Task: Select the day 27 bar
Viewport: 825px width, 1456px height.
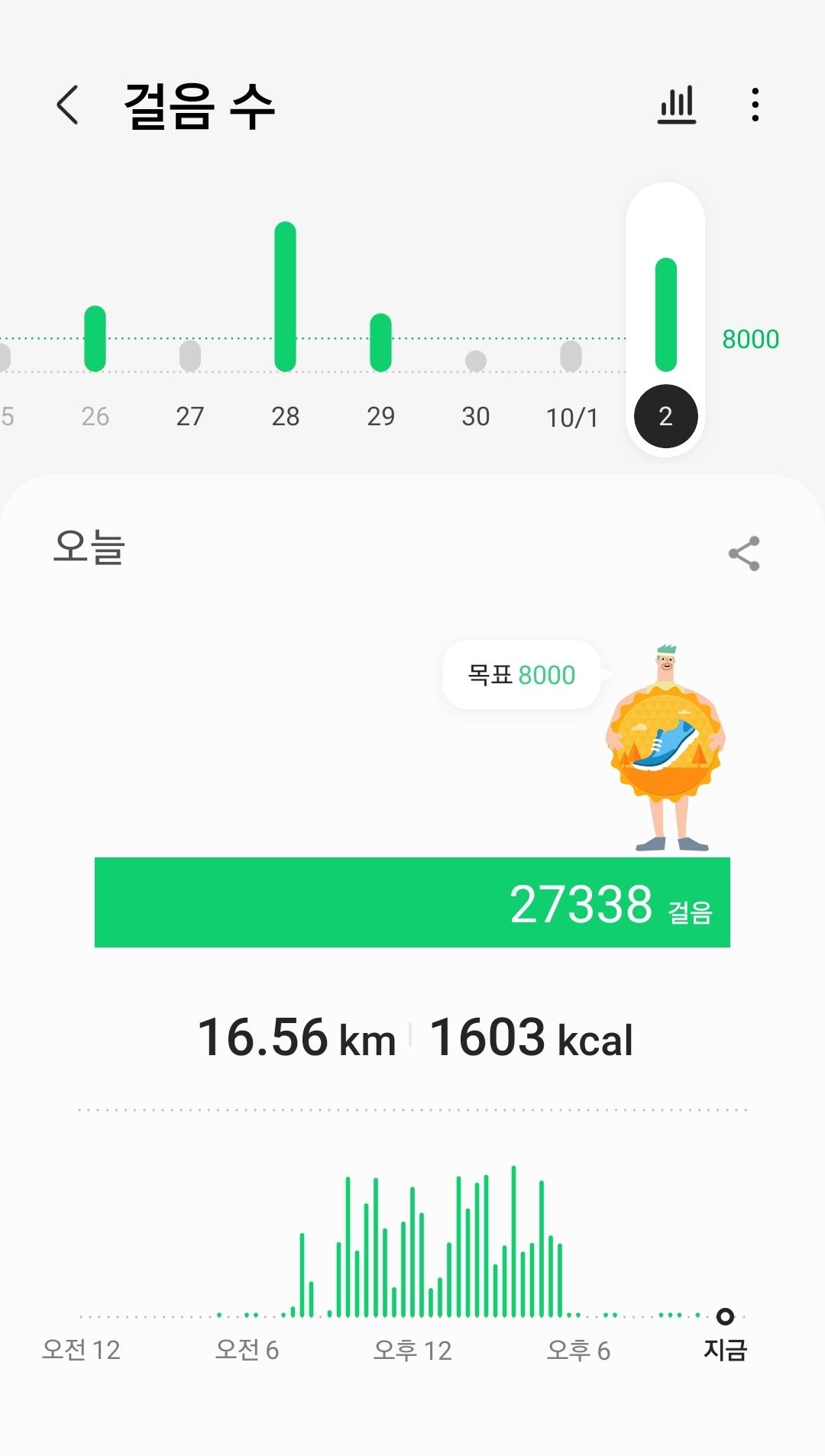Action: pos(189,356)
